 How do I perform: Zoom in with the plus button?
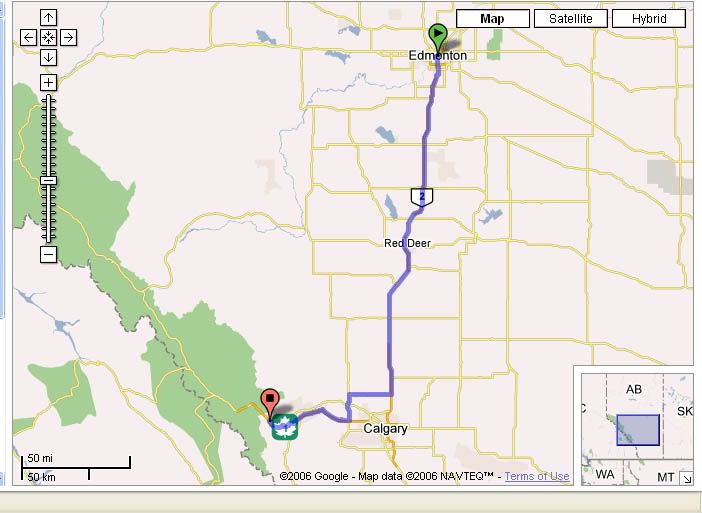(48, 82)
